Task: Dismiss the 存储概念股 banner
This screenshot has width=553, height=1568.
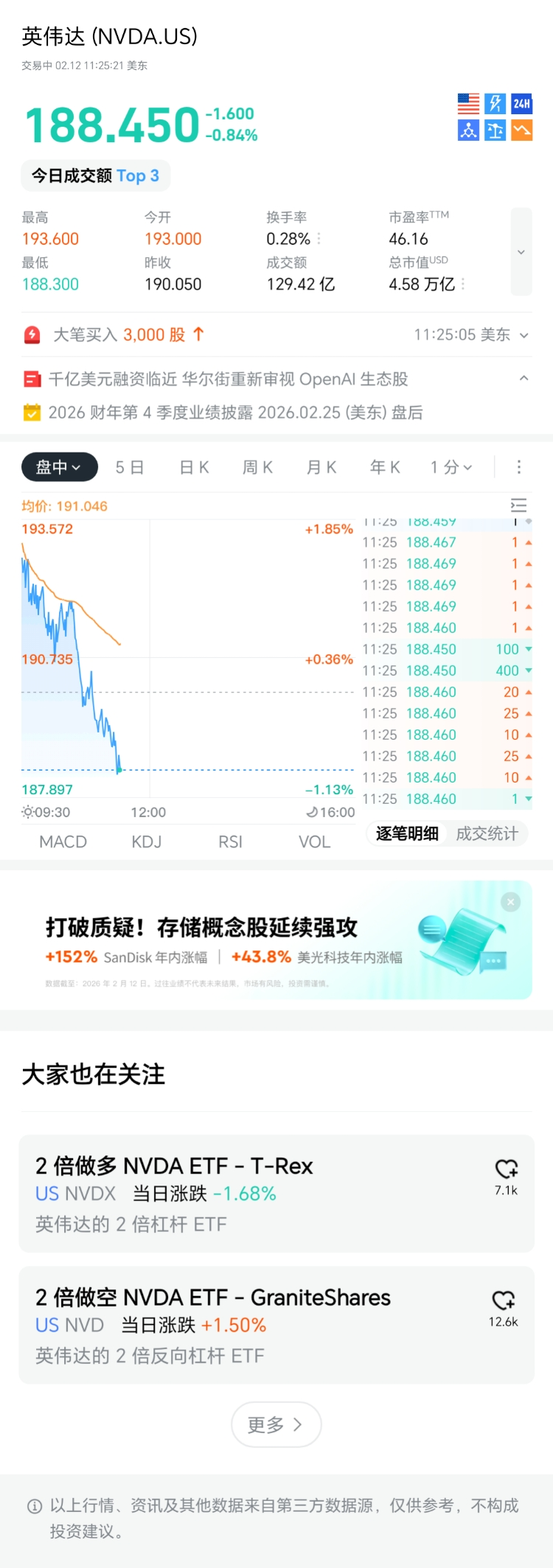Action: pyautogui.click(x=510, y=902)
